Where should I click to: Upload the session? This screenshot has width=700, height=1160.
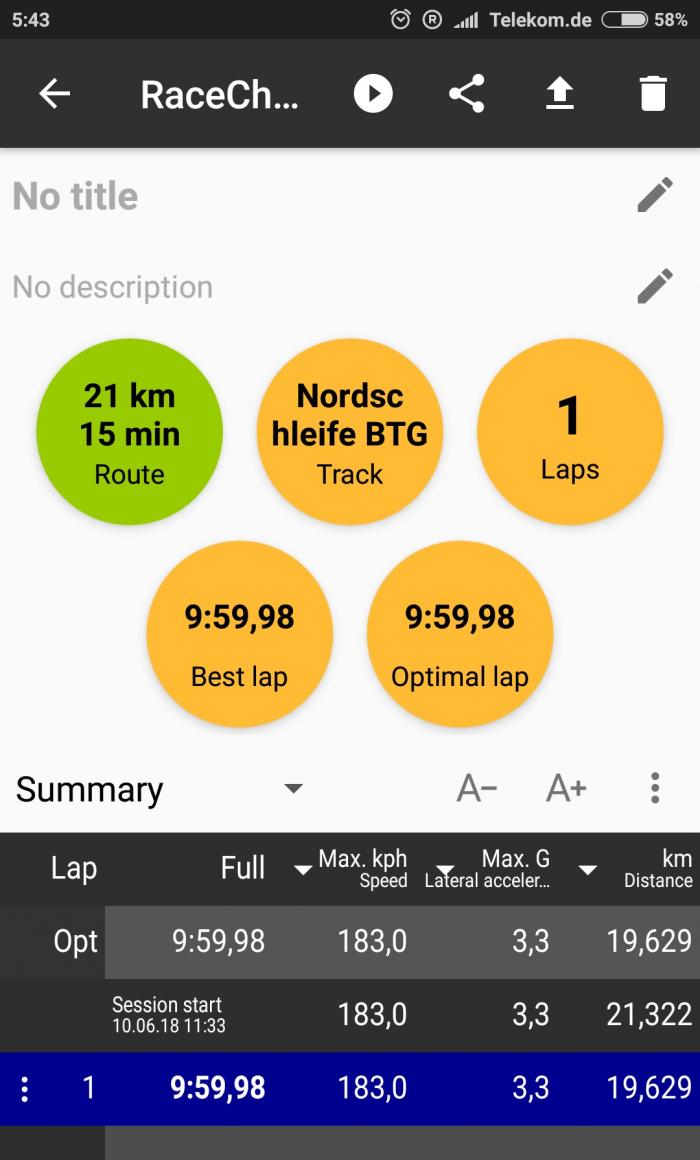560,94
